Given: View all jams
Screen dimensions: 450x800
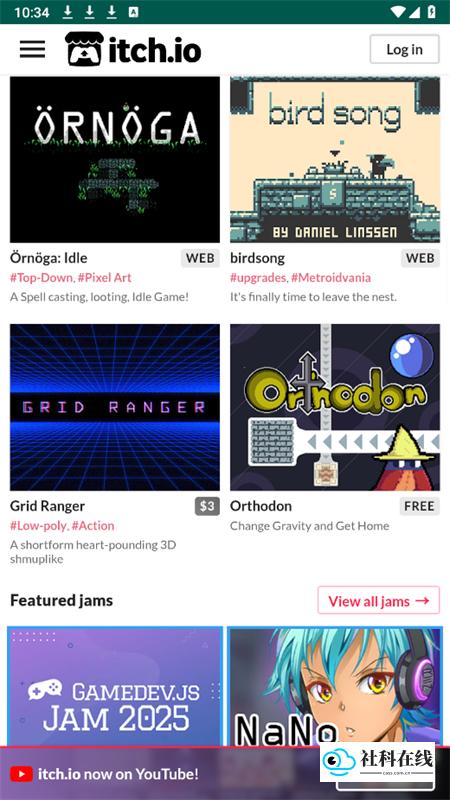Looking at the screenshot, I should [379, 601].
